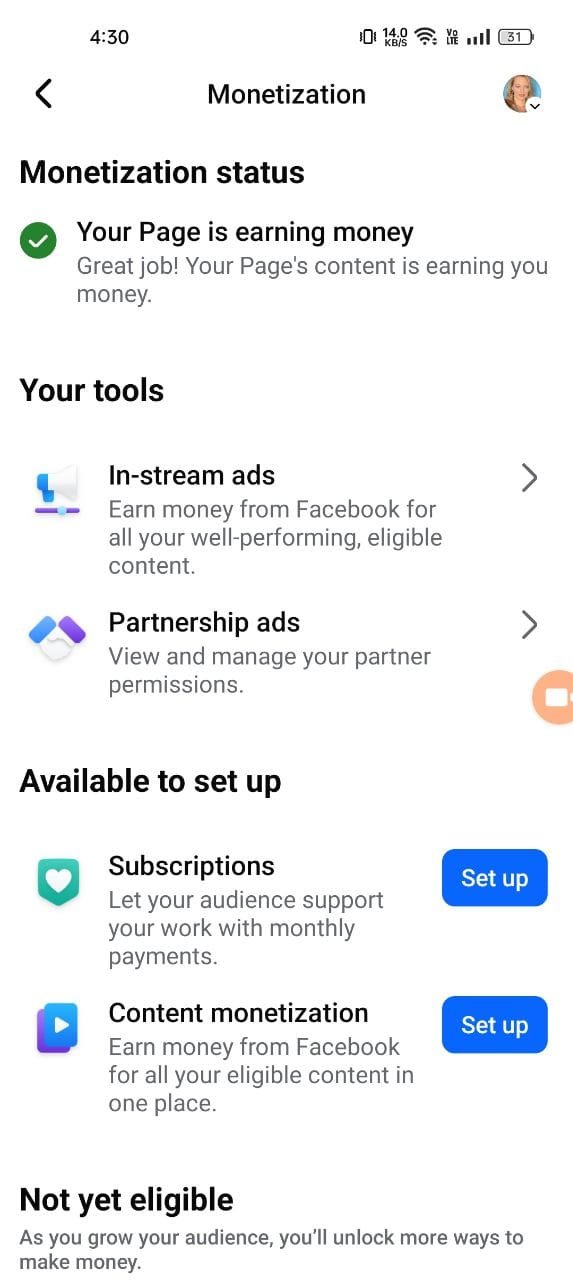This screenshot has height=1280, width=573.
Task: Set up Content monetization
Action: pos(495,1025)
